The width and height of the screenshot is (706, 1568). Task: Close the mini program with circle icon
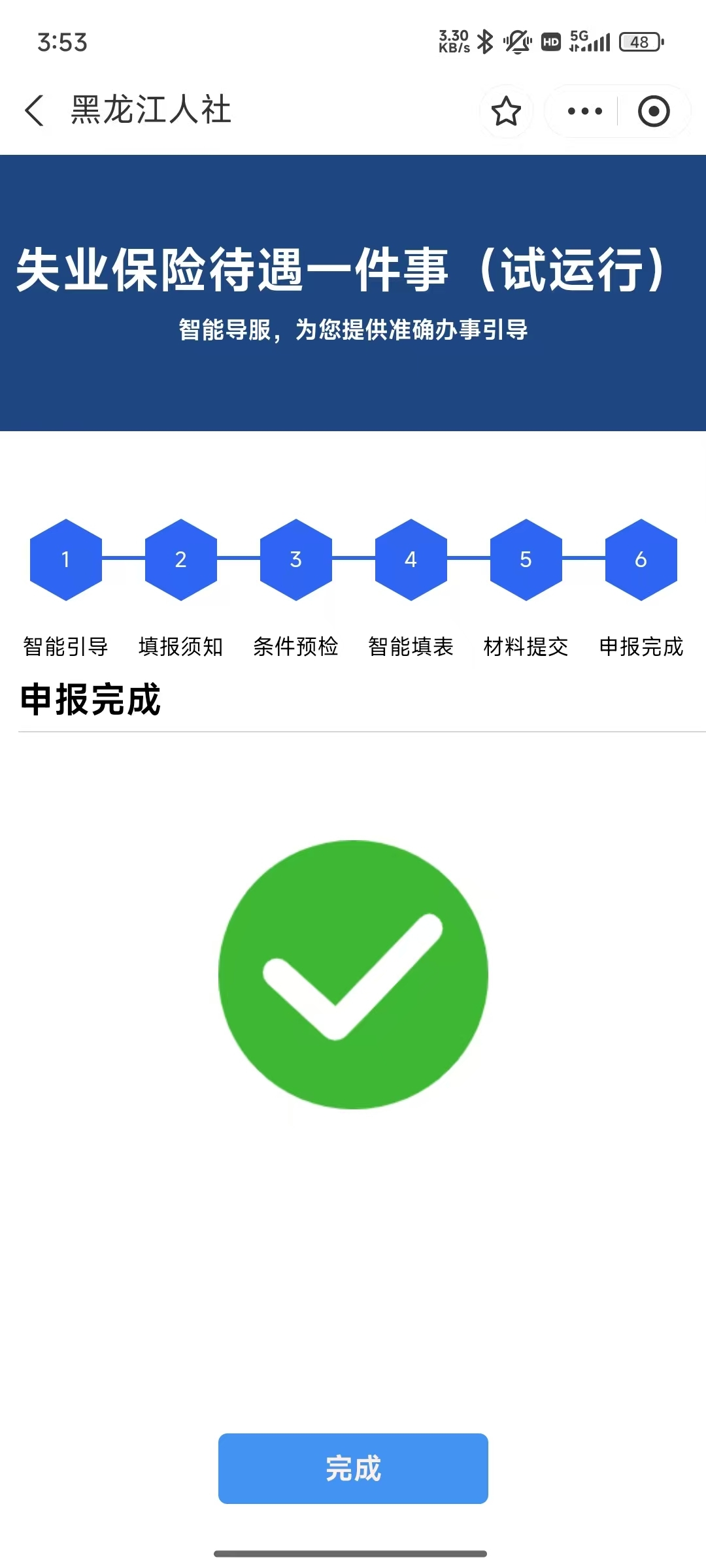(653, 112)
